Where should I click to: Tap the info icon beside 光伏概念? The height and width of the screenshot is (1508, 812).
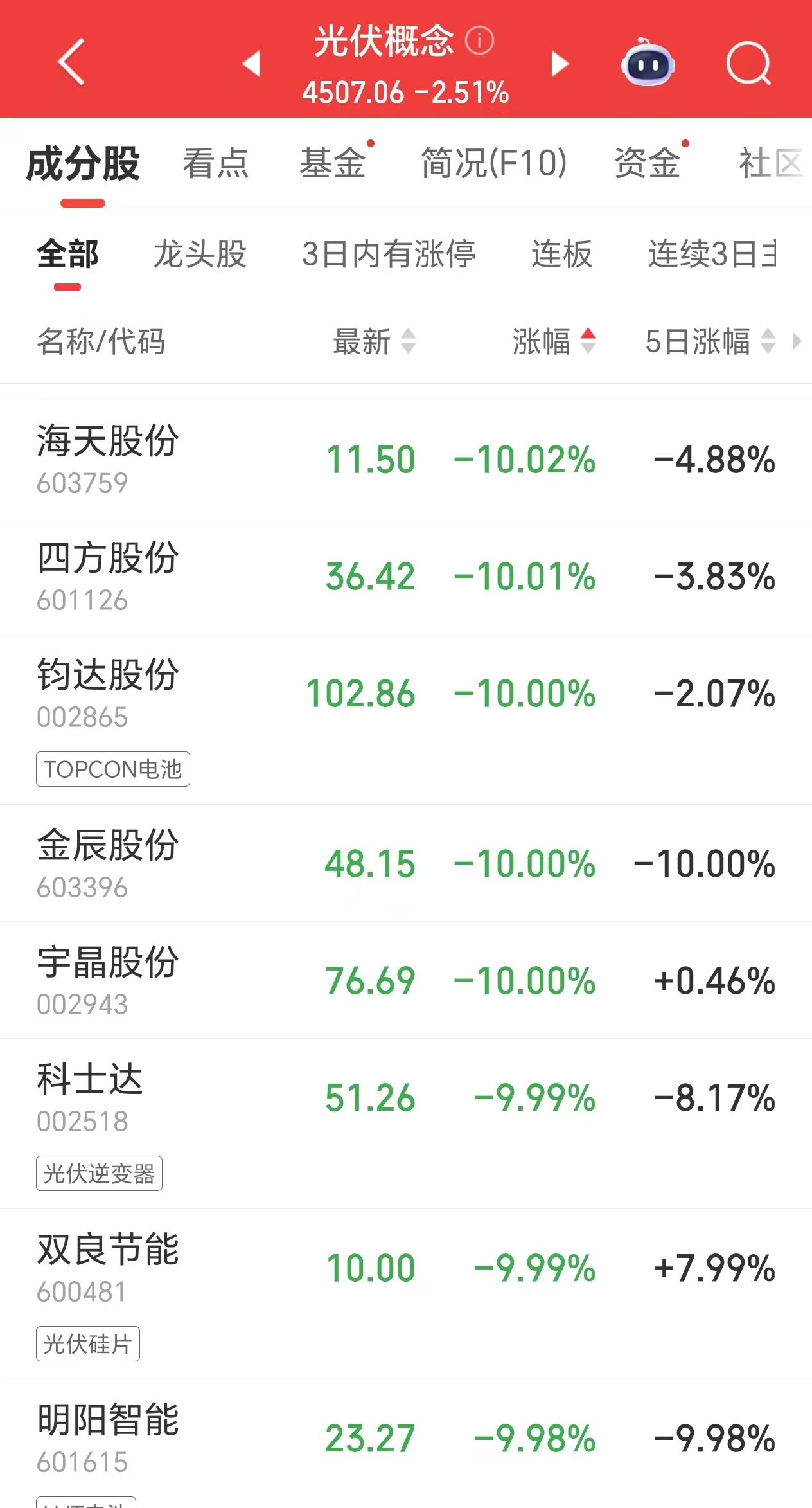pos(479,40)
